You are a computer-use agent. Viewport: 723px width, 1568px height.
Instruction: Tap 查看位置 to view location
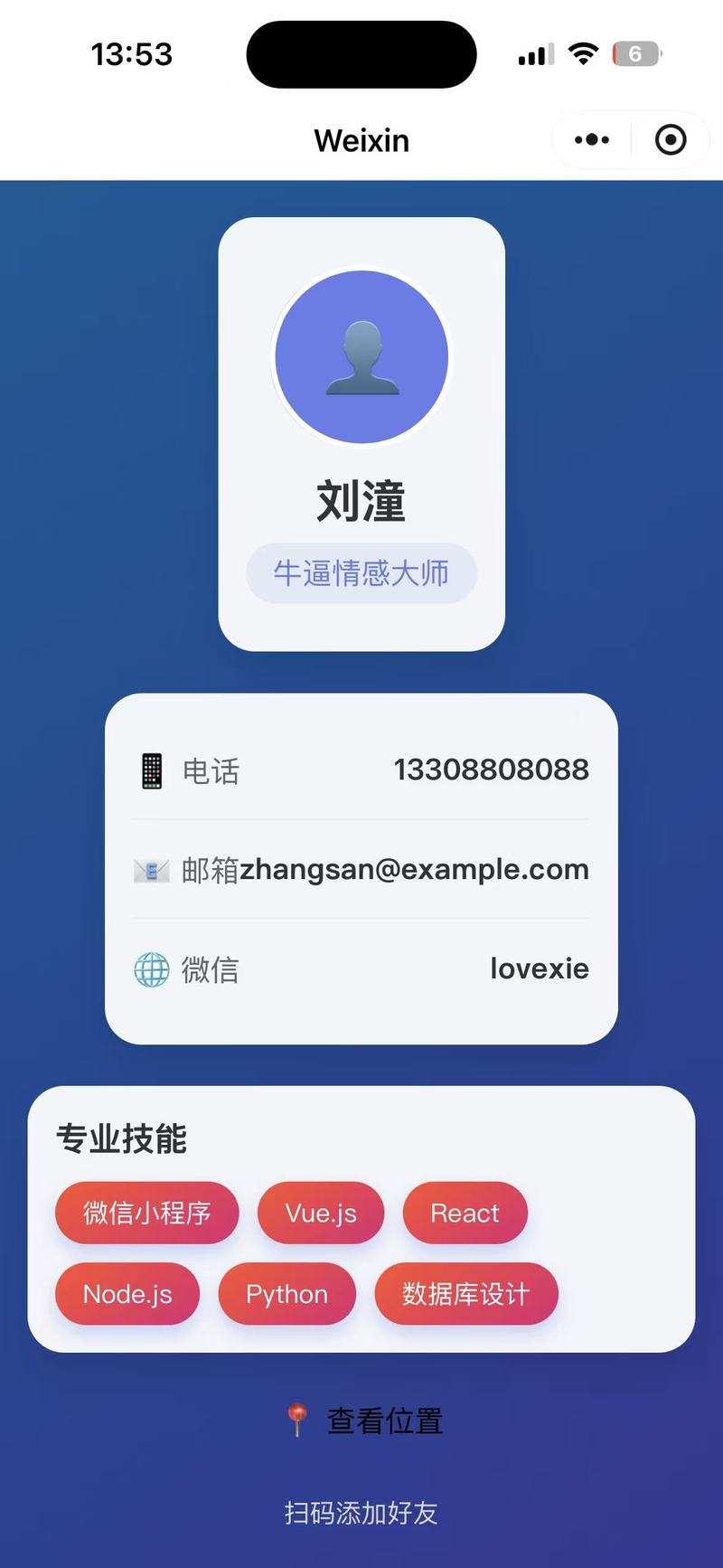365,1421
